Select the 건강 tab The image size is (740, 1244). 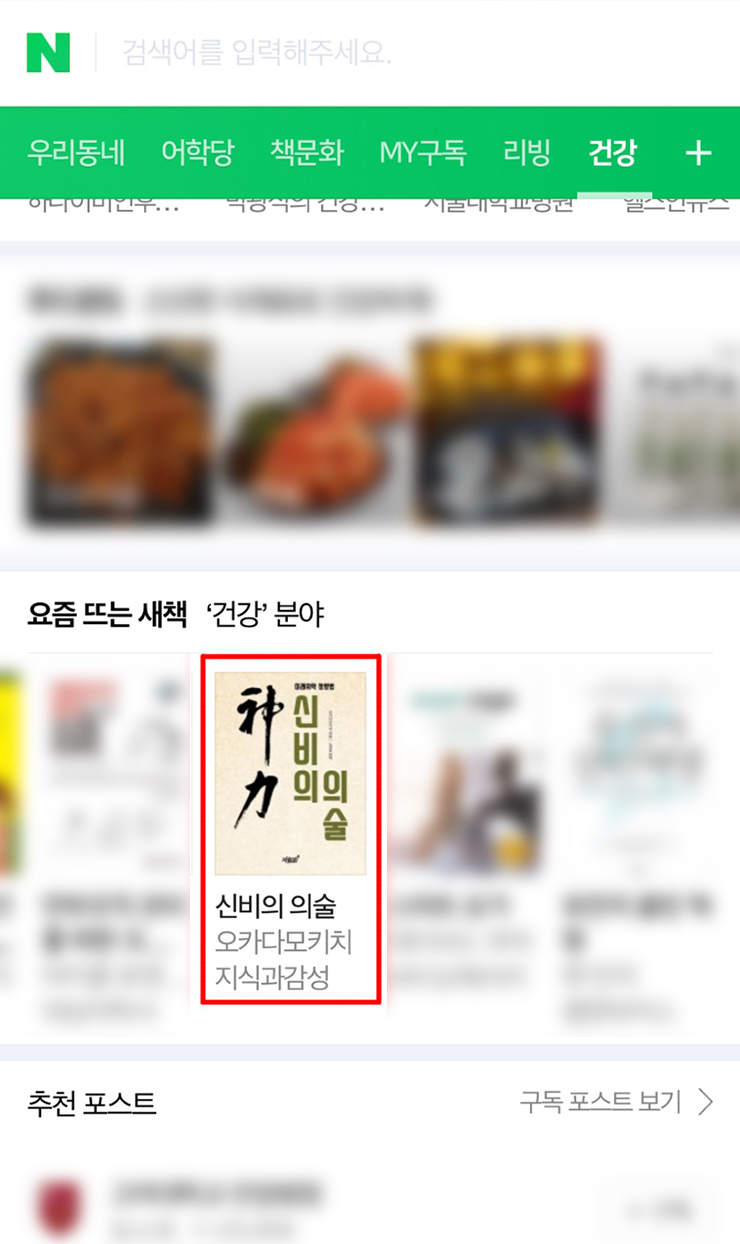[x=612, y=153]
